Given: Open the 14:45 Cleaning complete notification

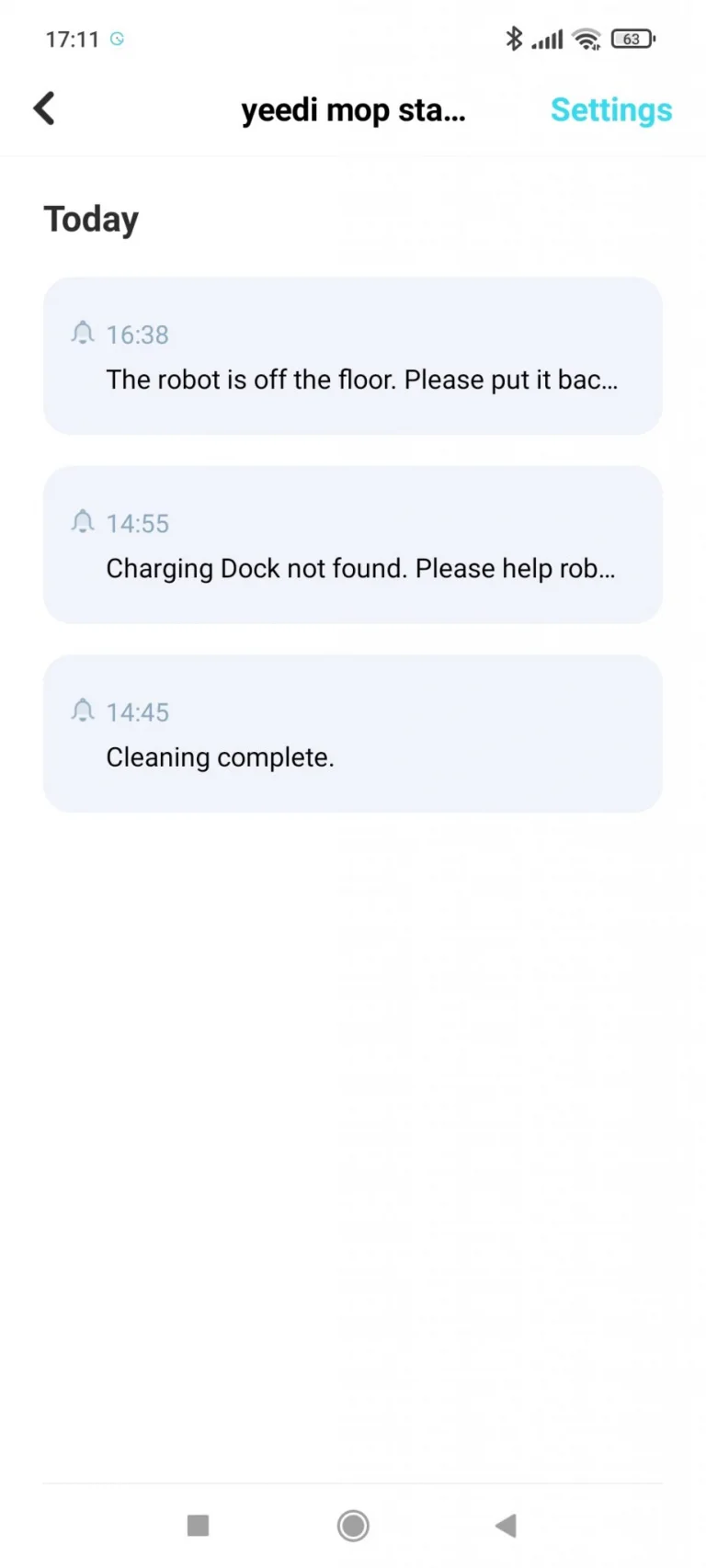Looking at the screenshot, I should [353, 733].
